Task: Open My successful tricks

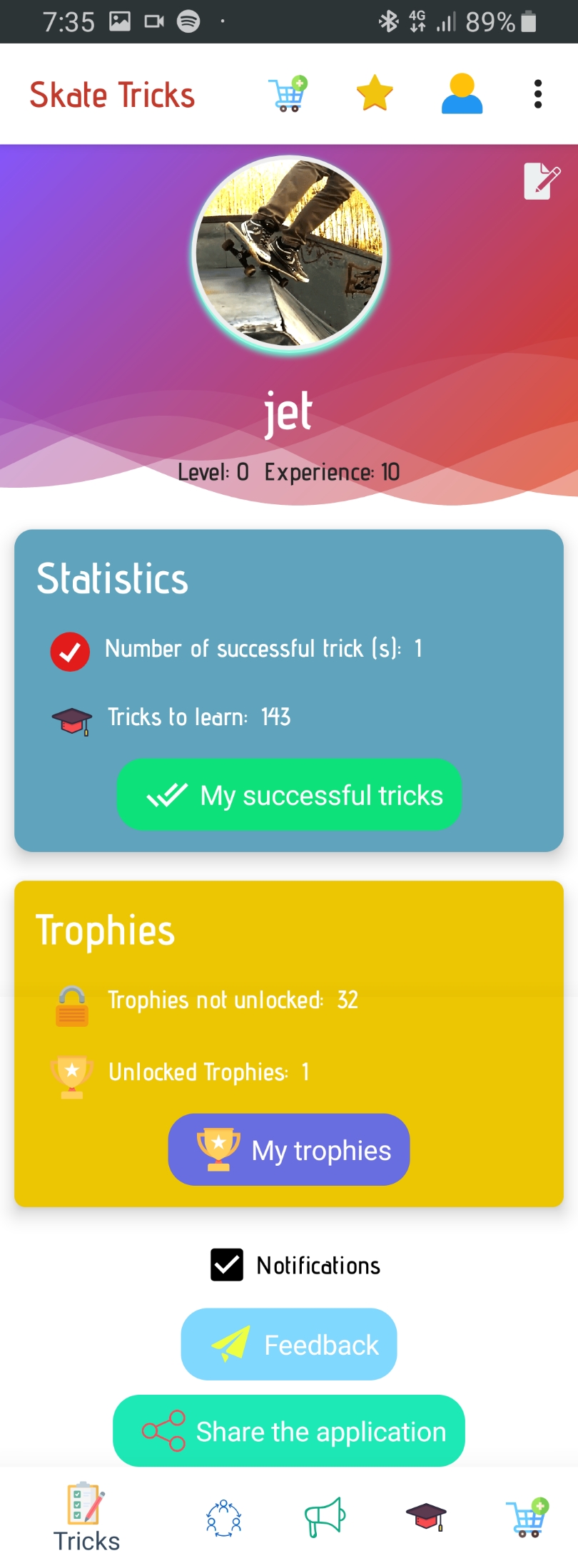Action: [289, 794]
